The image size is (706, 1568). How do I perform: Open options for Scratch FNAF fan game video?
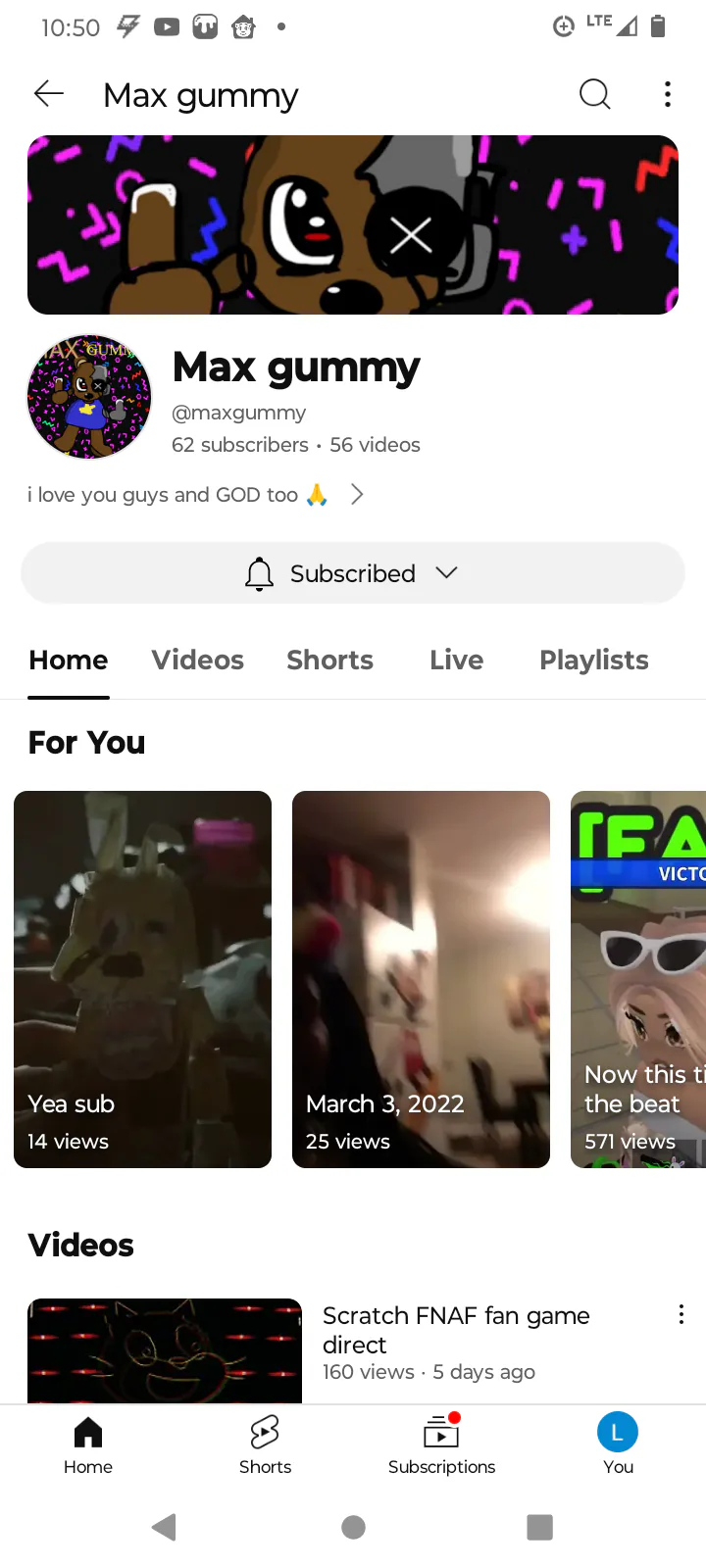click(x=681, y=1315)
